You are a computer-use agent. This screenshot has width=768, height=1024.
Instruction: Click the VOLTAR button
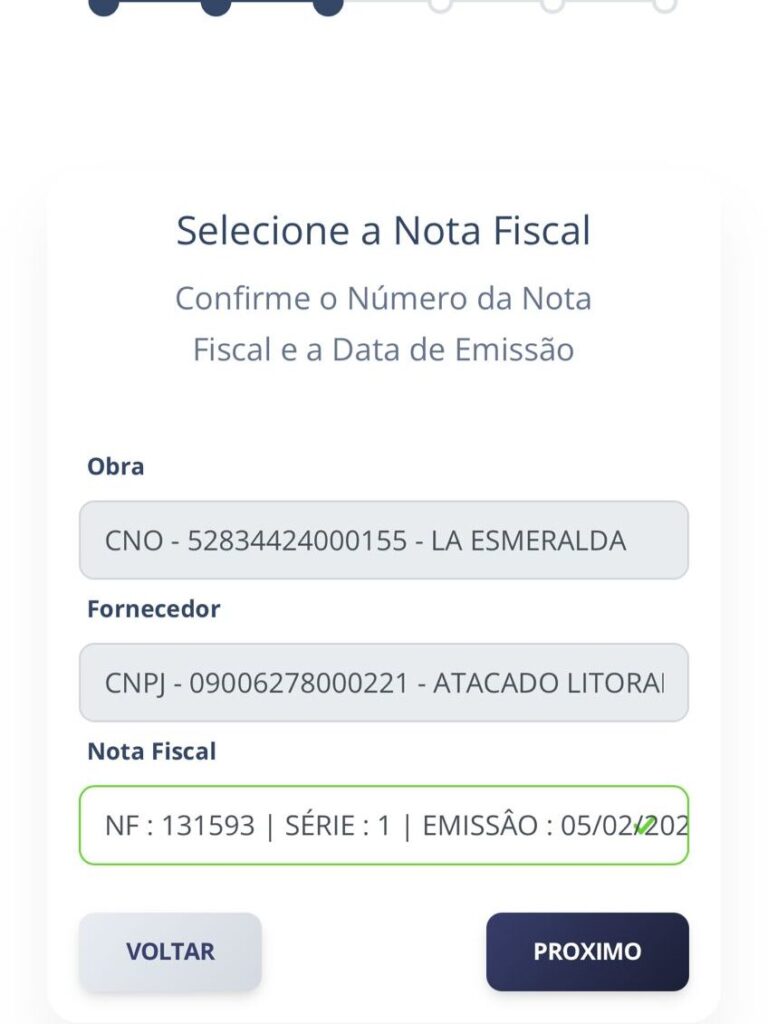(x=170, y=951)
